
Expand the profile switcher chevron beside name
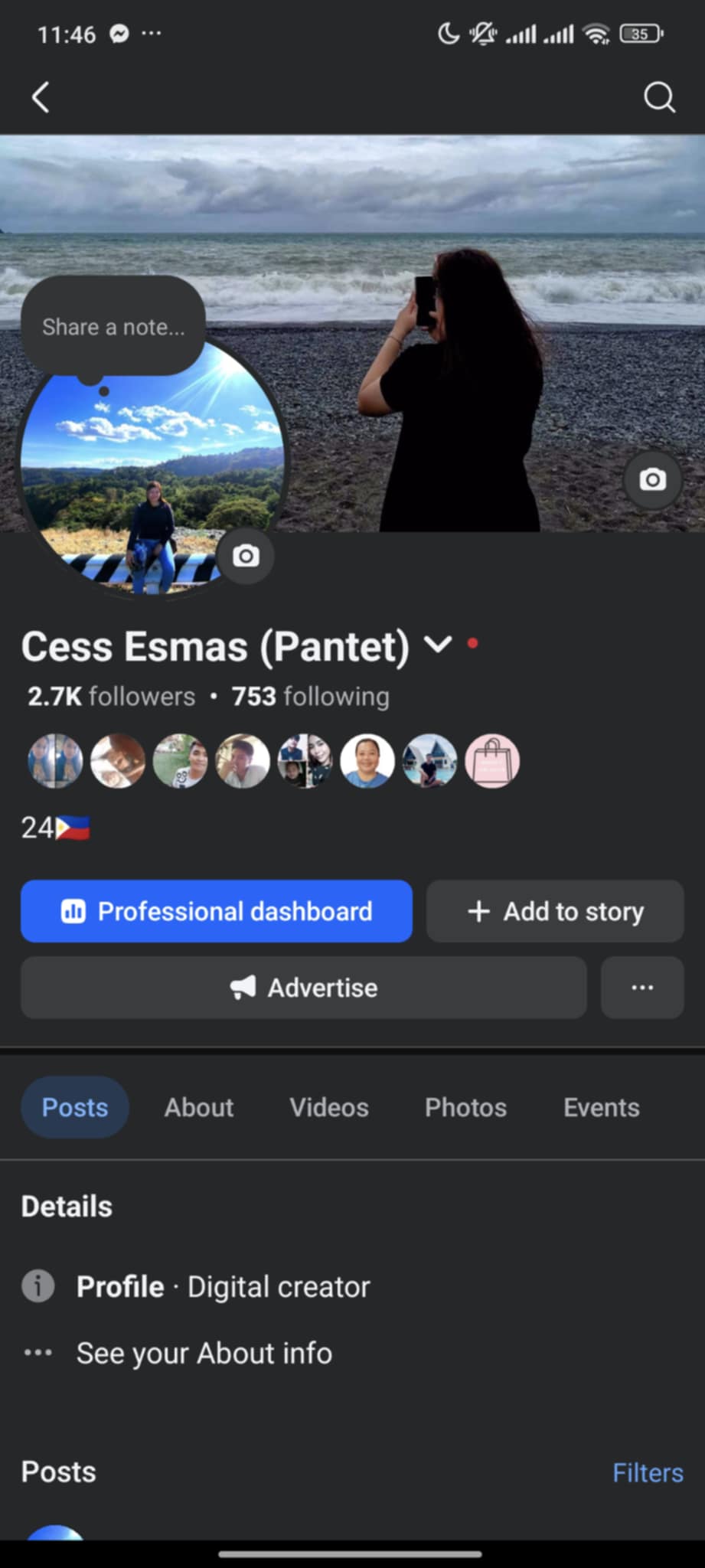[x=438, y=645]
